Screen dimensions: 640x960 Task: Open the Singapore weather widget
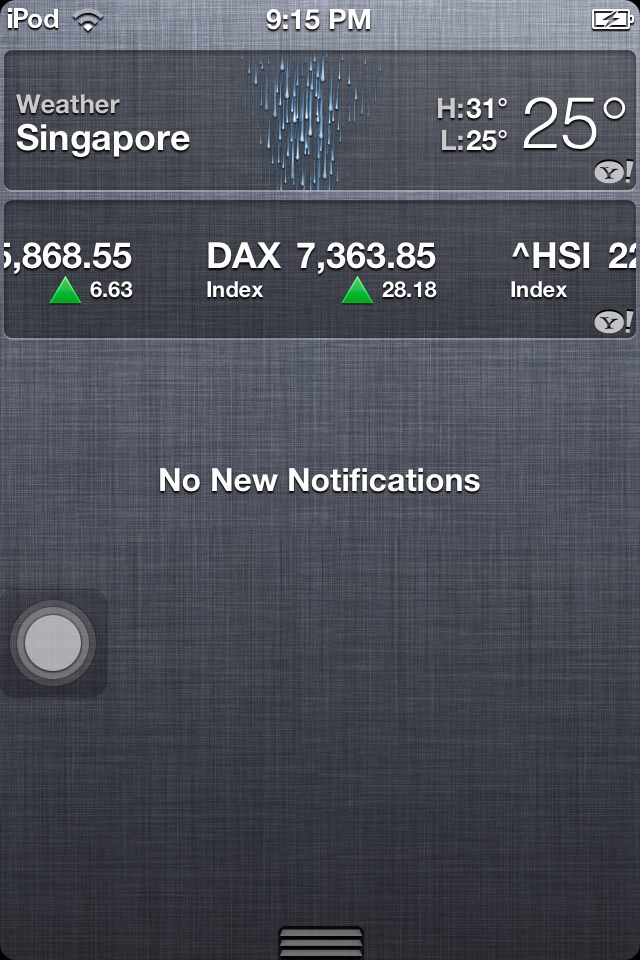320,121
